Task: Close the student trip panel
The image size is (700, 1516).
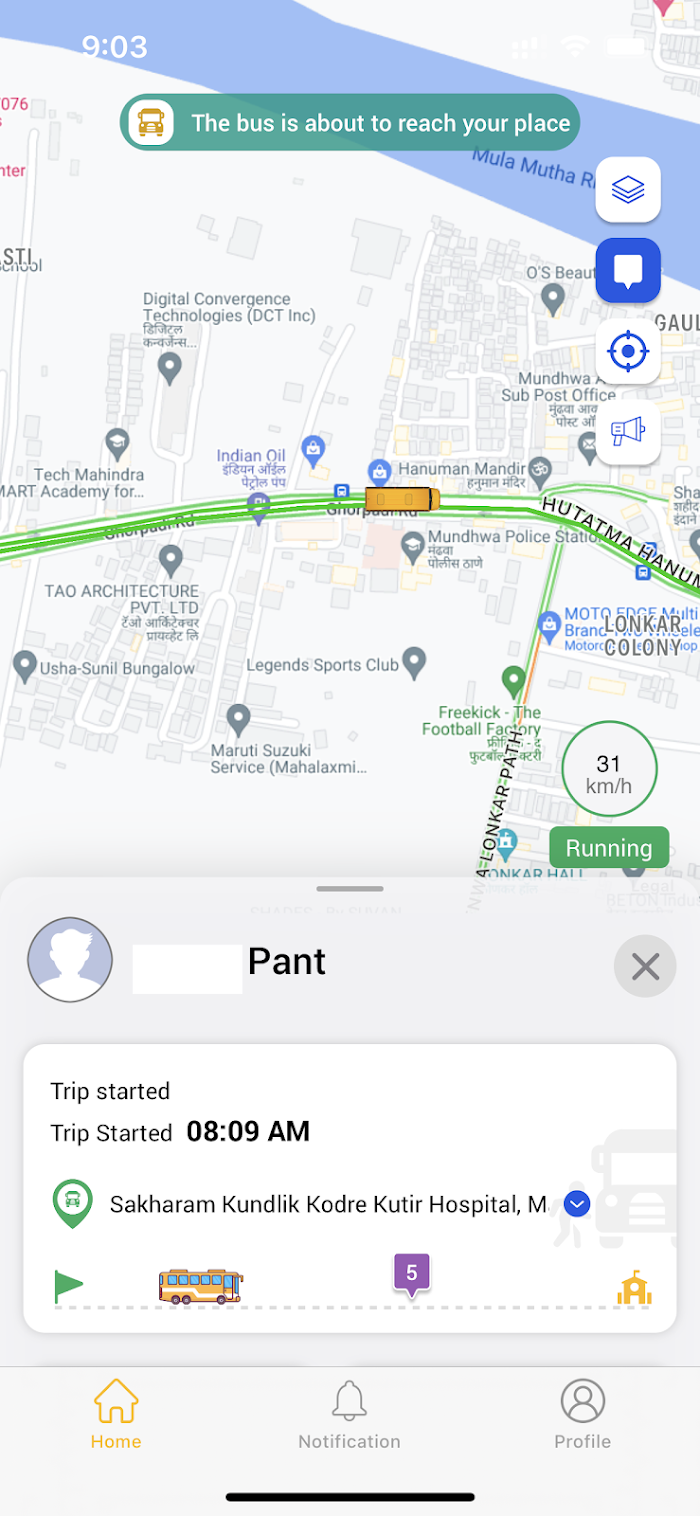Action: (645, 966)
